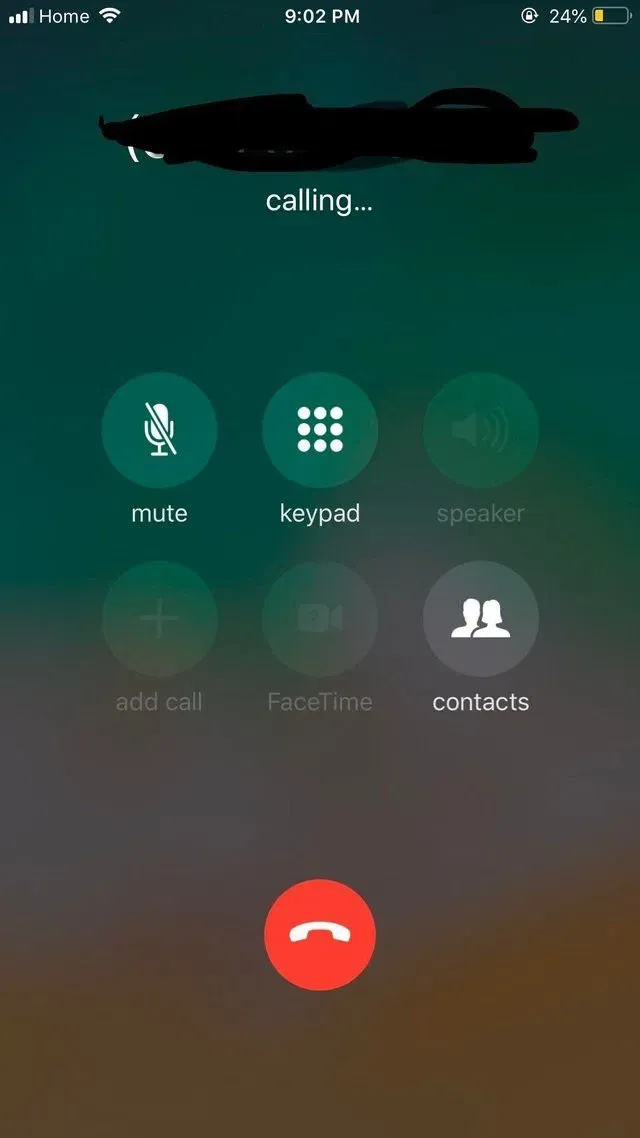640x1138 pixels.
Task: Switch the call to FaceTime
Action: point(320,619)
